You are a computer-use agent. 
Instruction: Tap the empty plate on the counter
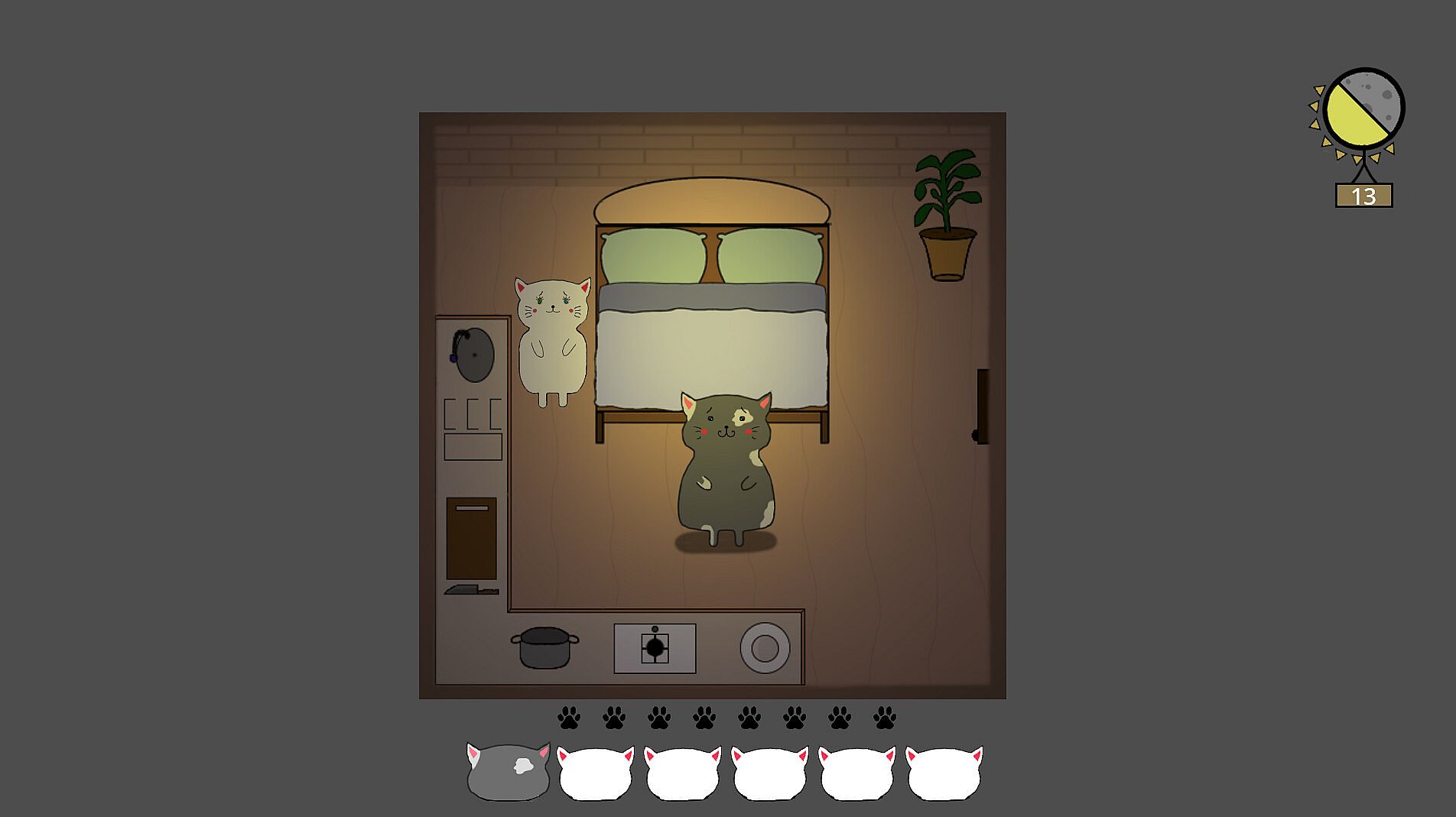tap(765, 648)
